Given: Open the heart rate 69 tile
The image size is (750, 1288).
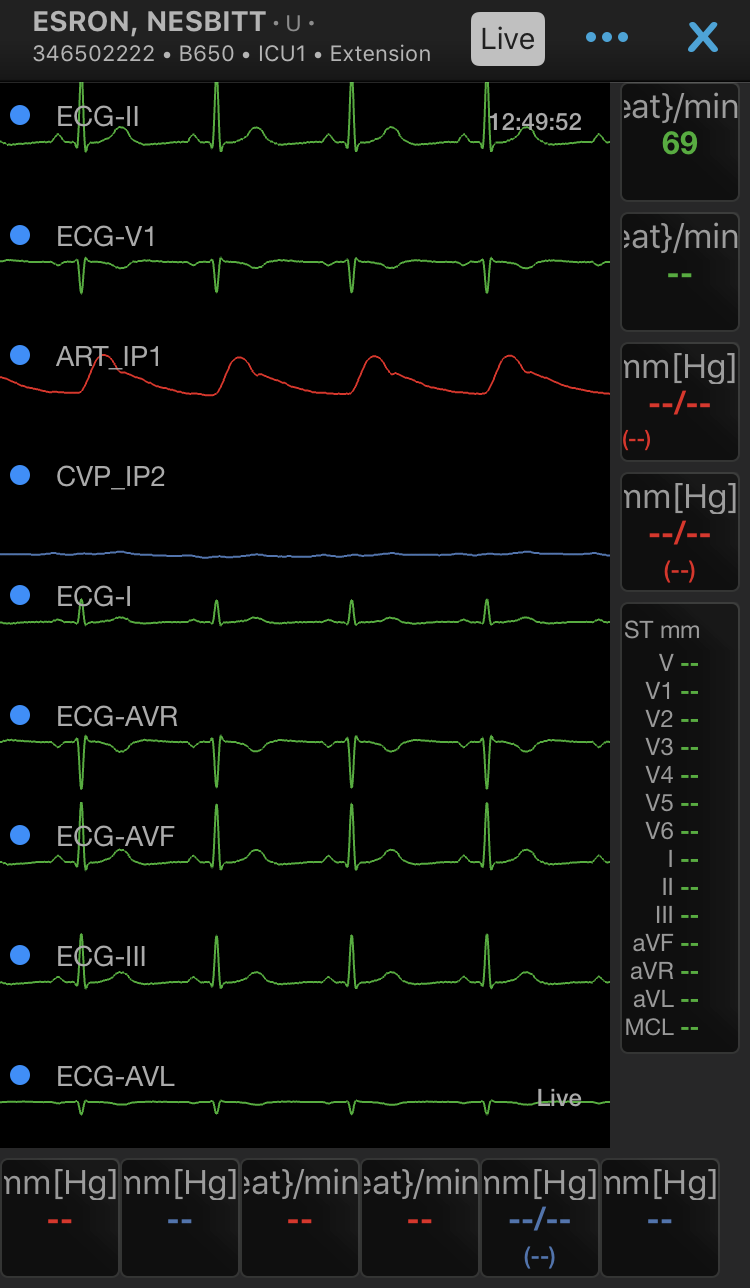Looking at the screenshot, I should (x=680, y=142).
